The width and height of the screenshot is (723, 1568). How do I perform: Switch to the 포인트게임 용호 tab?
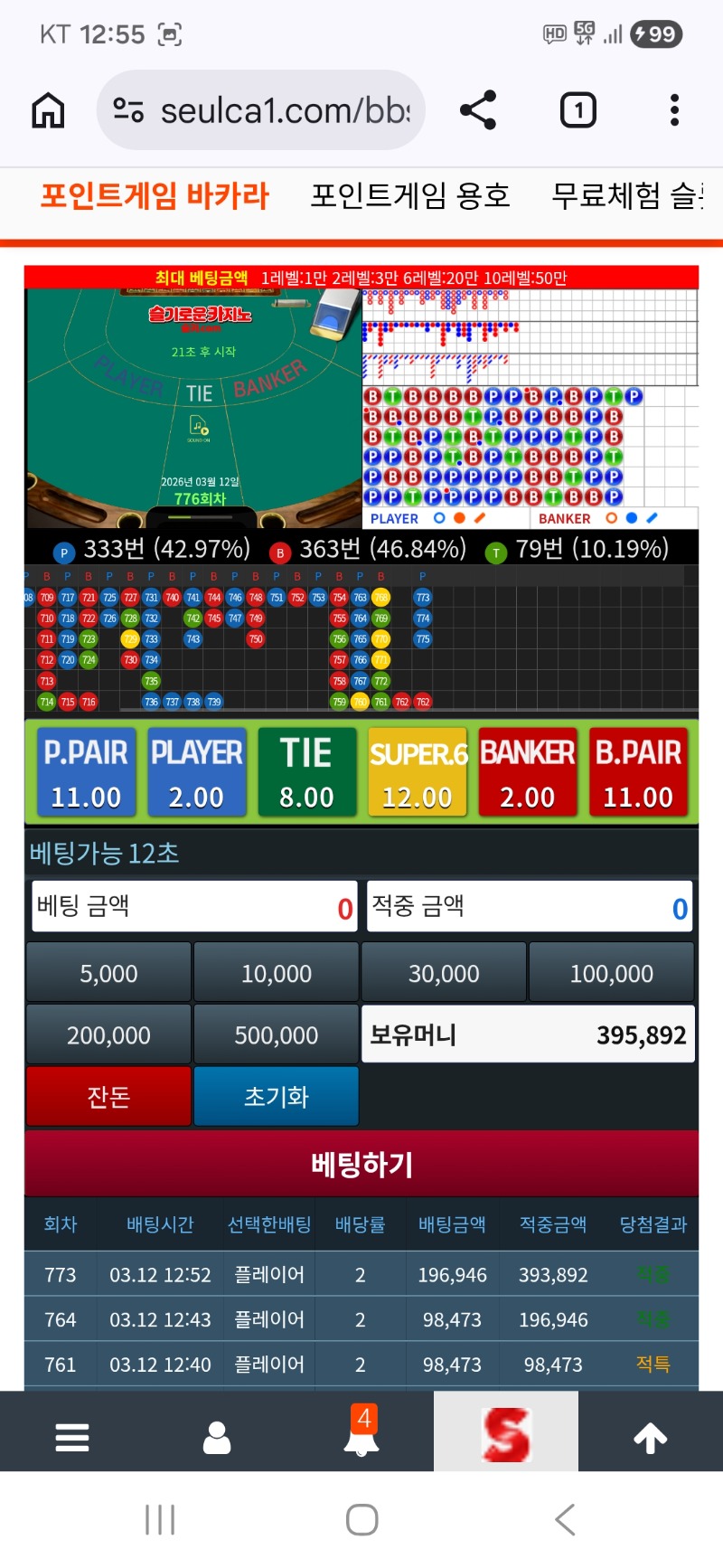pos(410,195)
